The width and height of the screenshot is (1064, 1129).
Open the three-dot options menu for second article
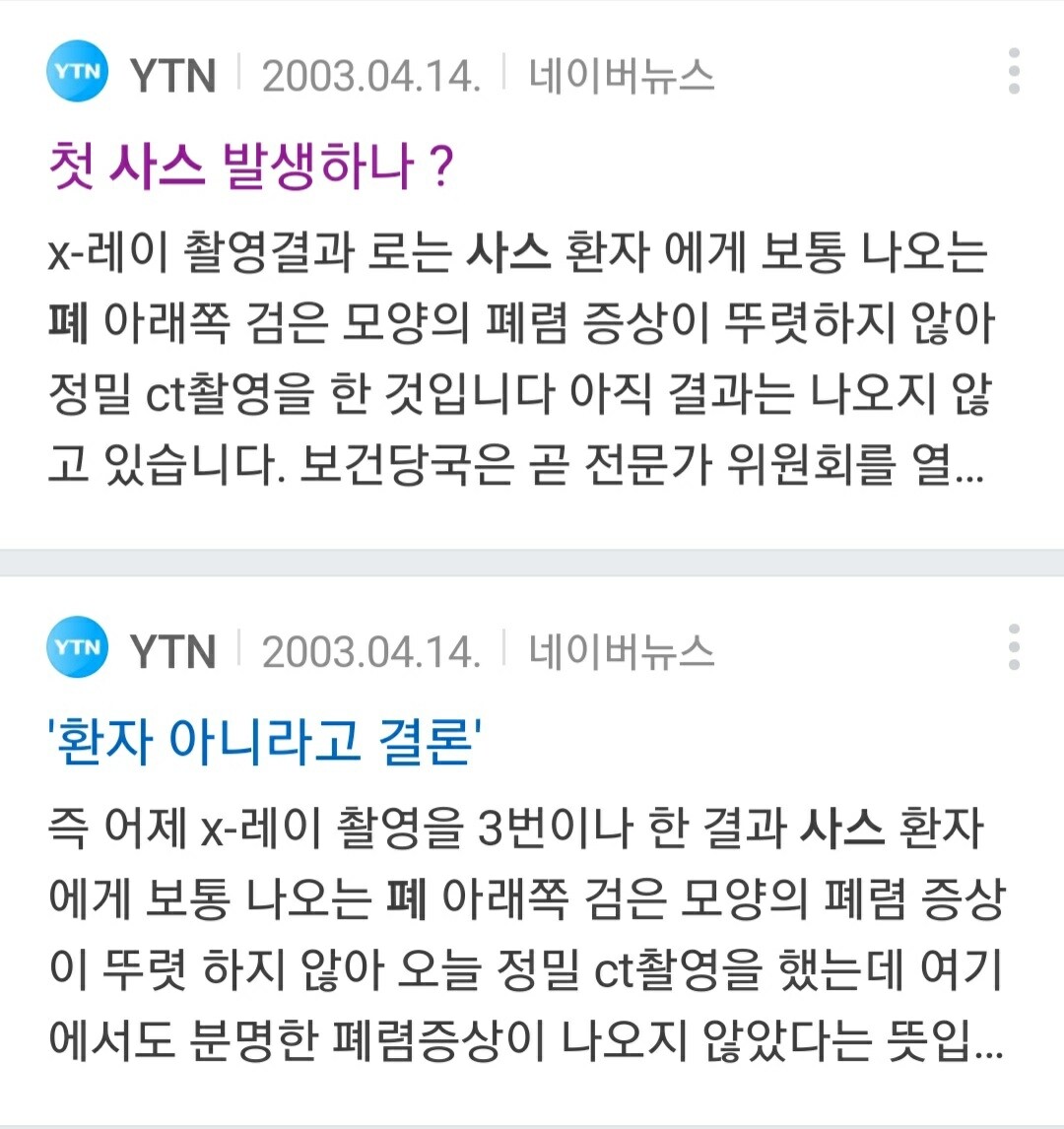[1014, 647]
